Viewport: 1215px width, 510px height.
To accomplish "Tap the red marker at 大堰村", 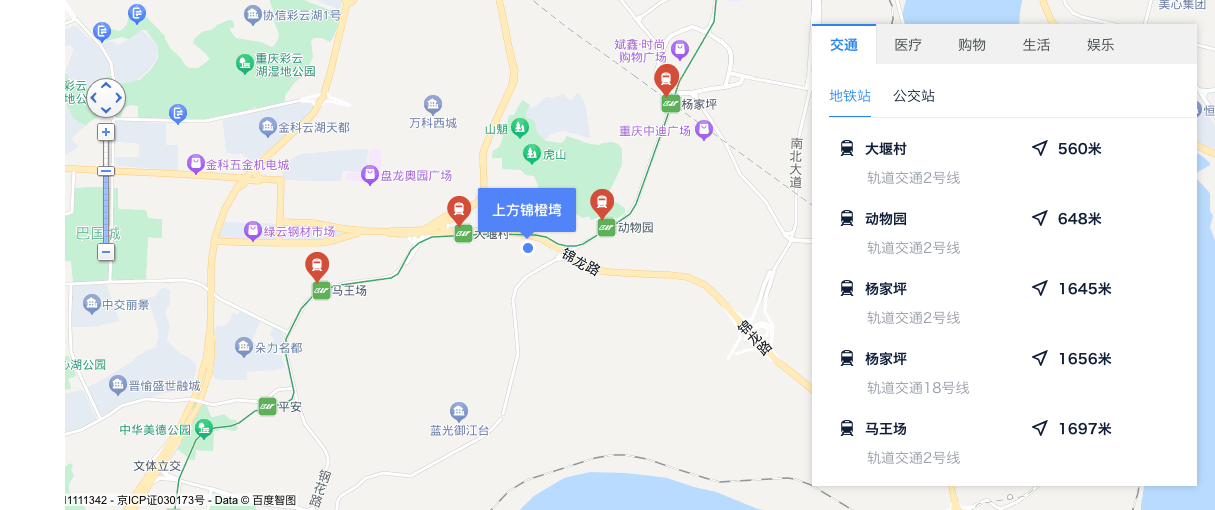I will point(458,210).
